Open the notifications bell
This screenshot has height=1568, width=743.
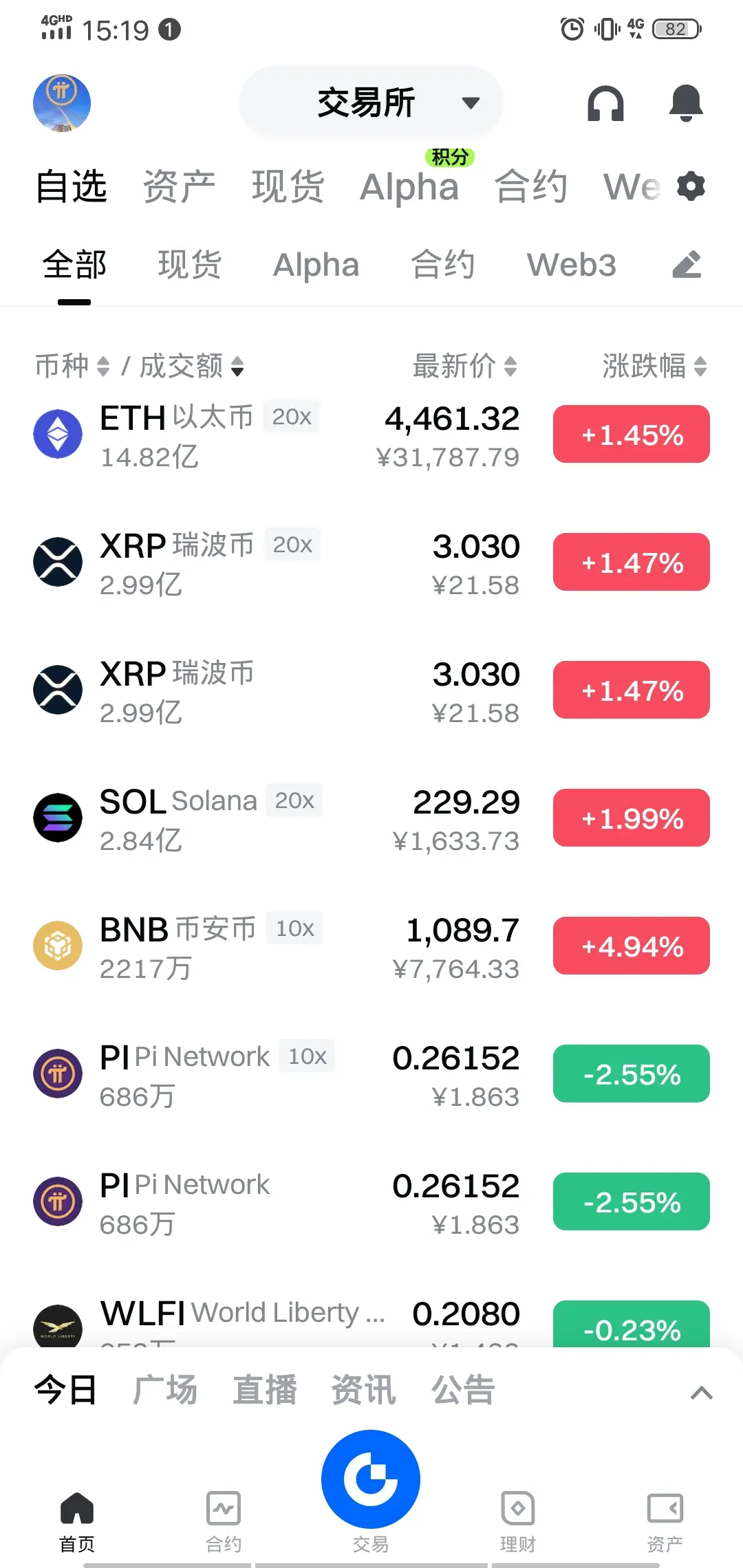(686, 104)
